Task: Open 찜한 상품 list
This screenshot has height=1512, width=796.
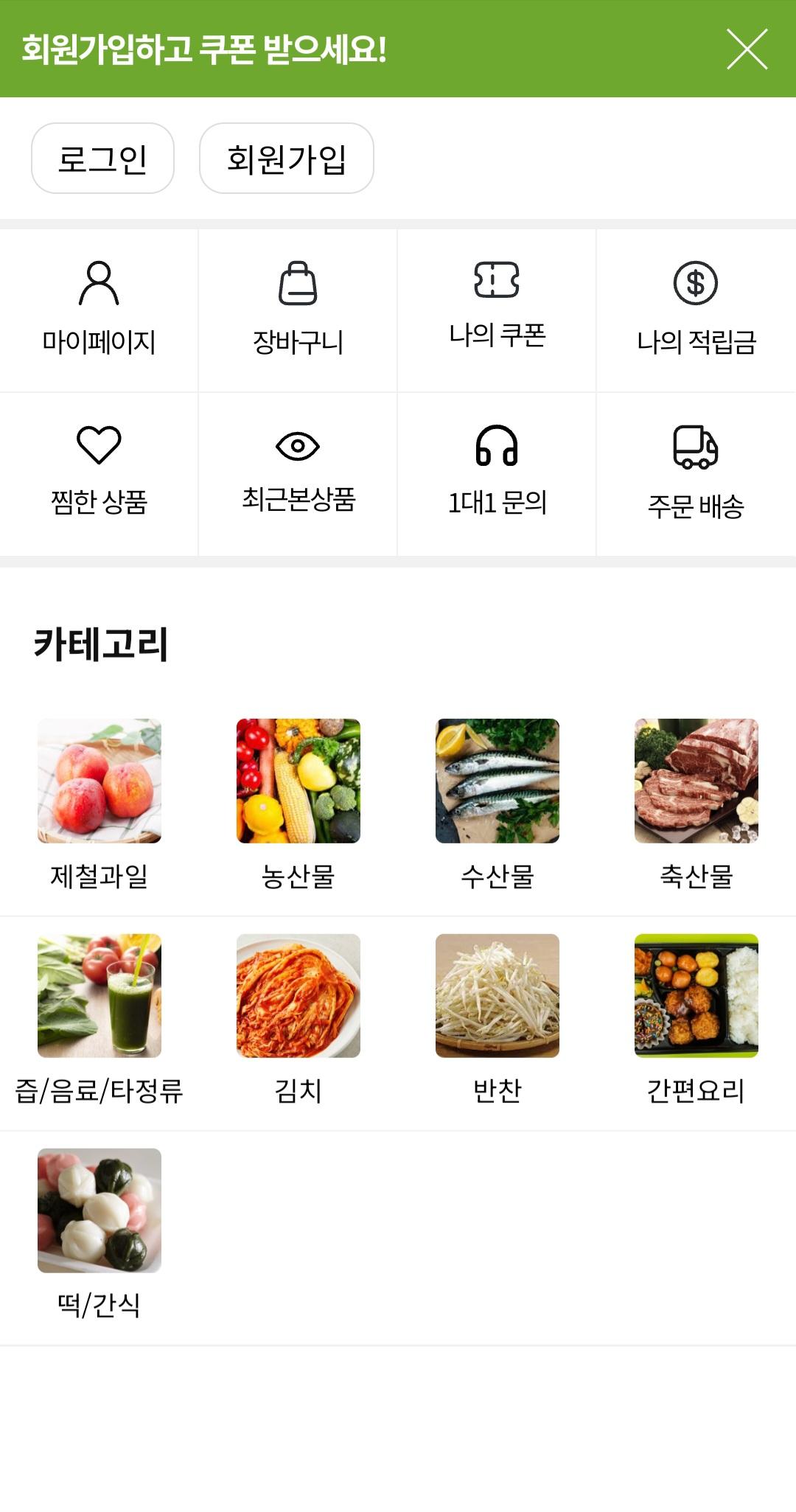Action: 99,474
